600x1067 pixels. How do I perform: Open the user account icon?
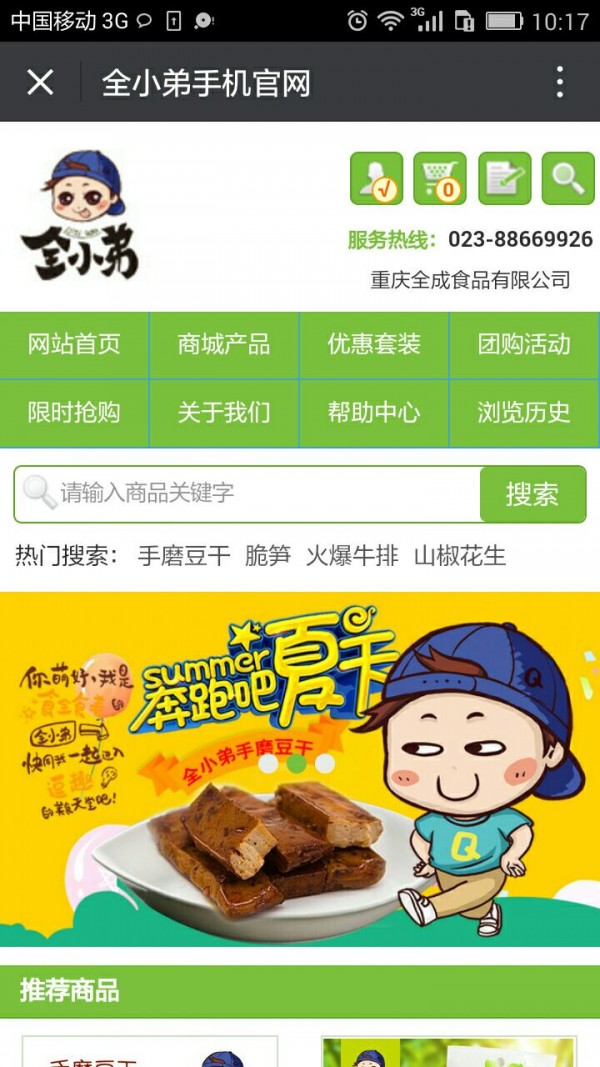(x=376, y=179)
